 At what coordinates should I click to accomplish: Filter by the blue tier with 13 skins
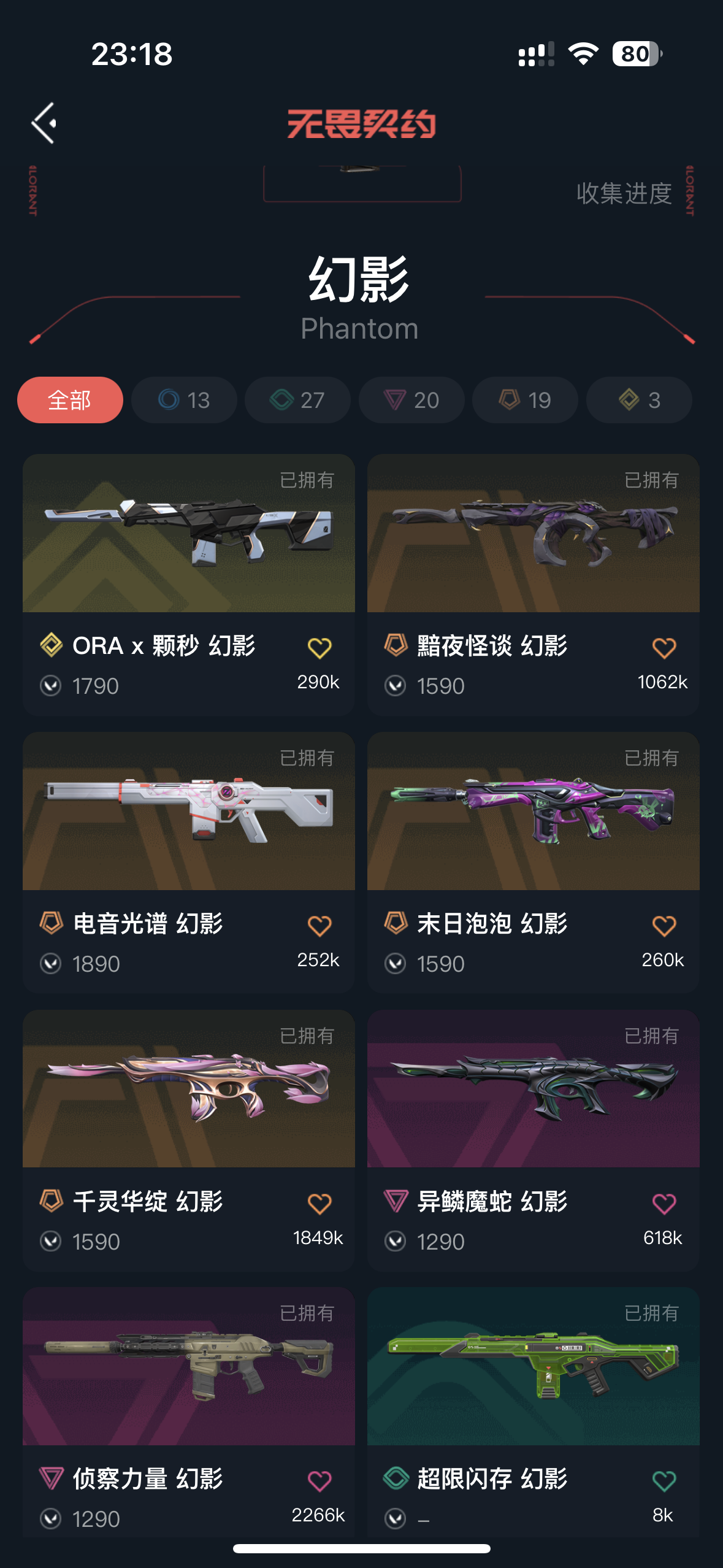(184, 400)
